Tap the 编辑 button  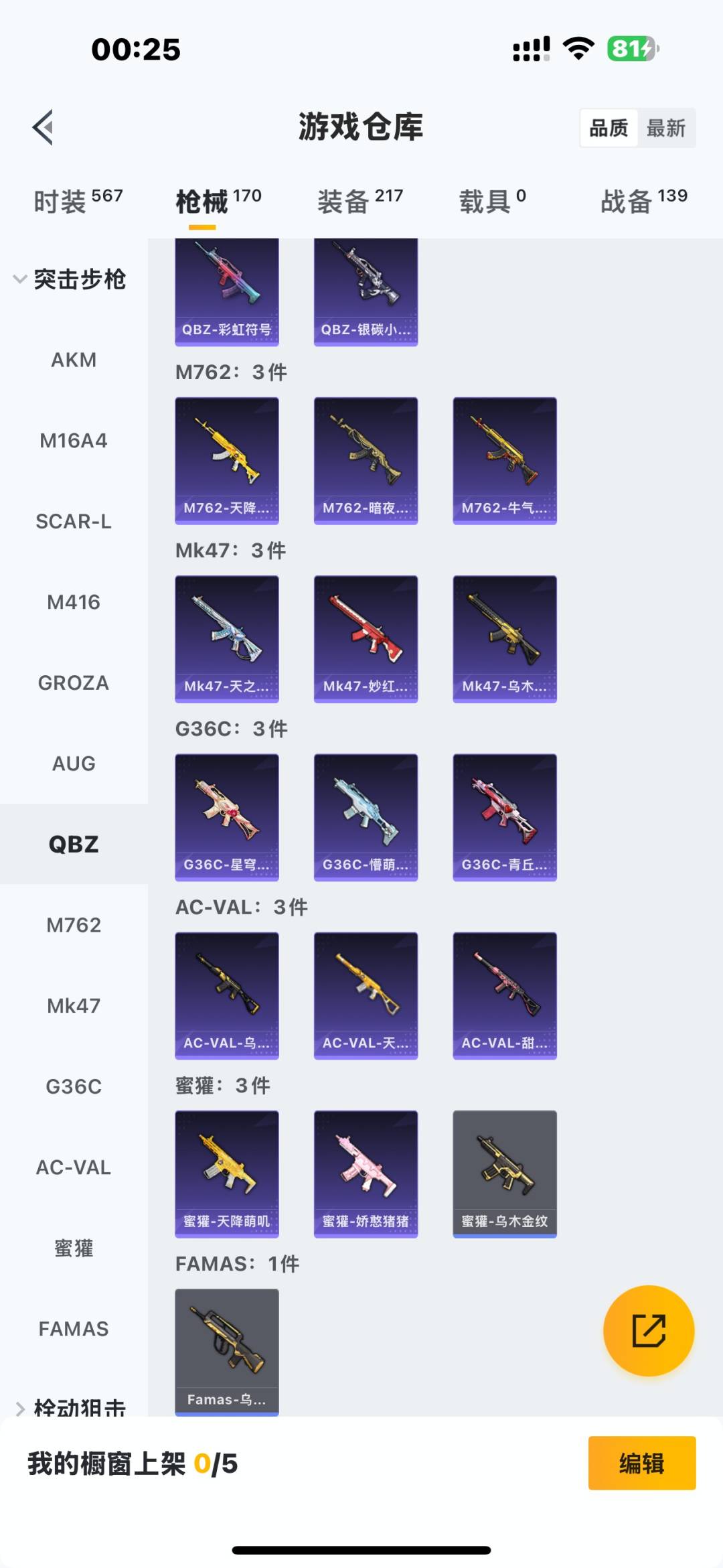tap(641, 1464)
